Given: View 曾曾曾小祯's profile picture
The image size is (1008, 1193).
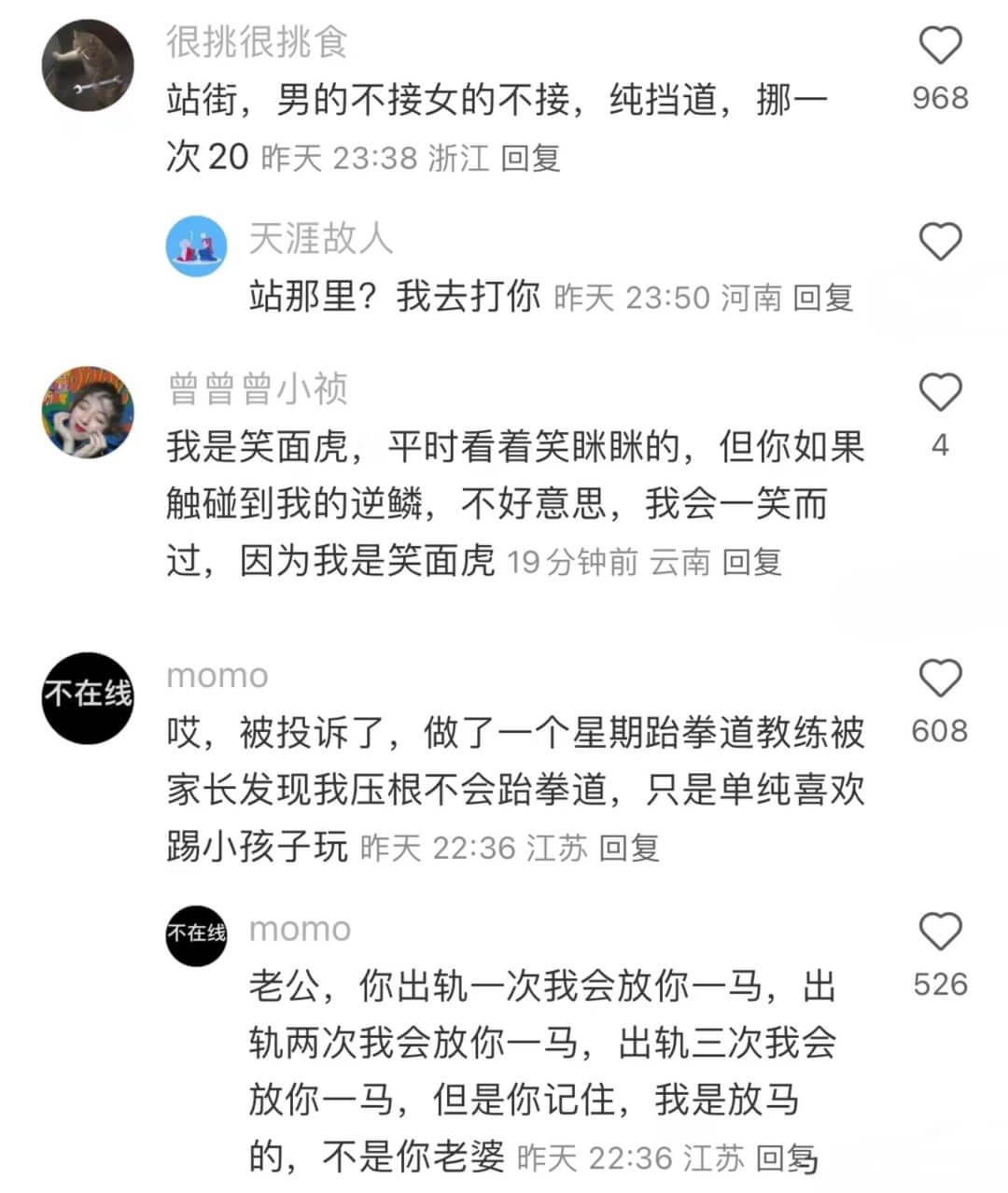Looking at the screenshot, I should tap(89, 412).
